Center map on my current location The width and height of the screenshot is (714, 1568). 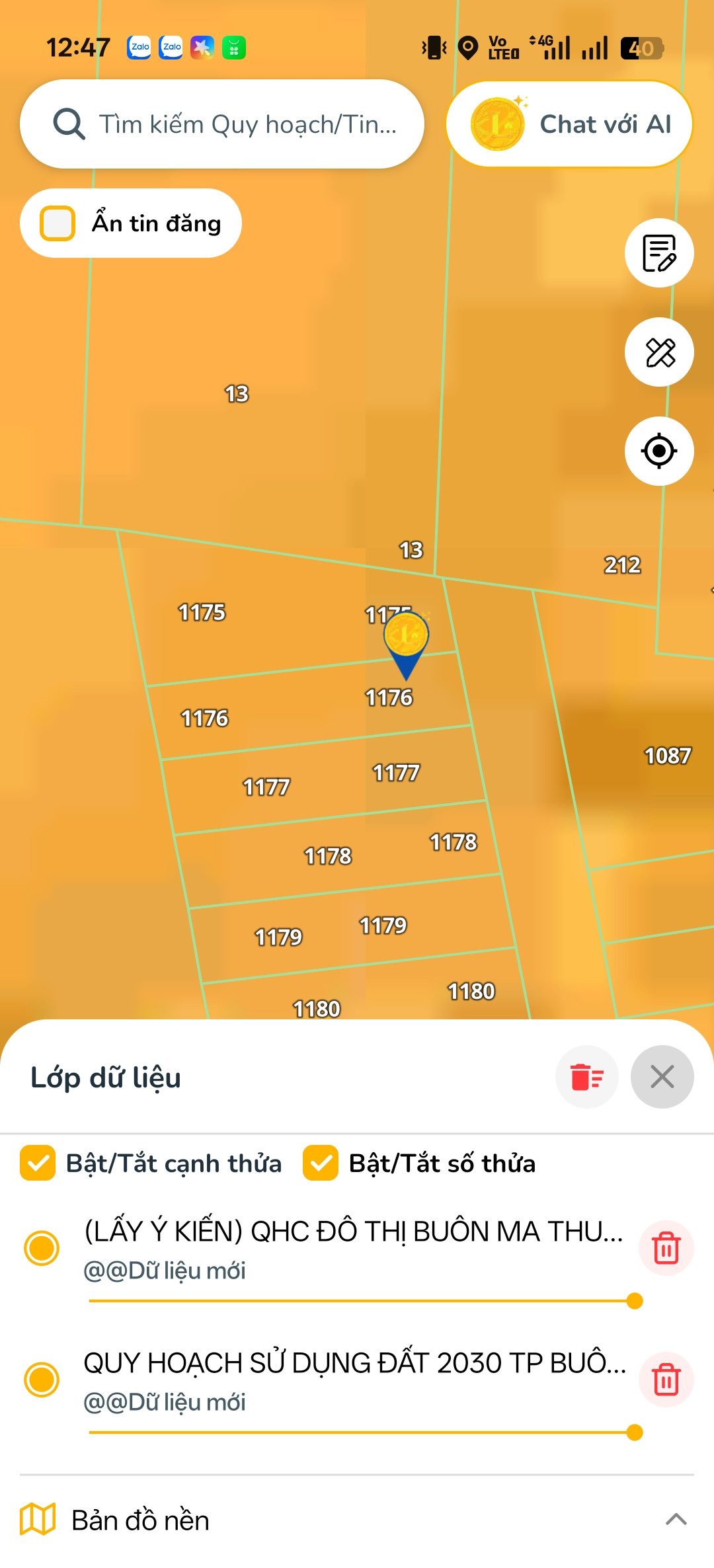coord(659,451)
